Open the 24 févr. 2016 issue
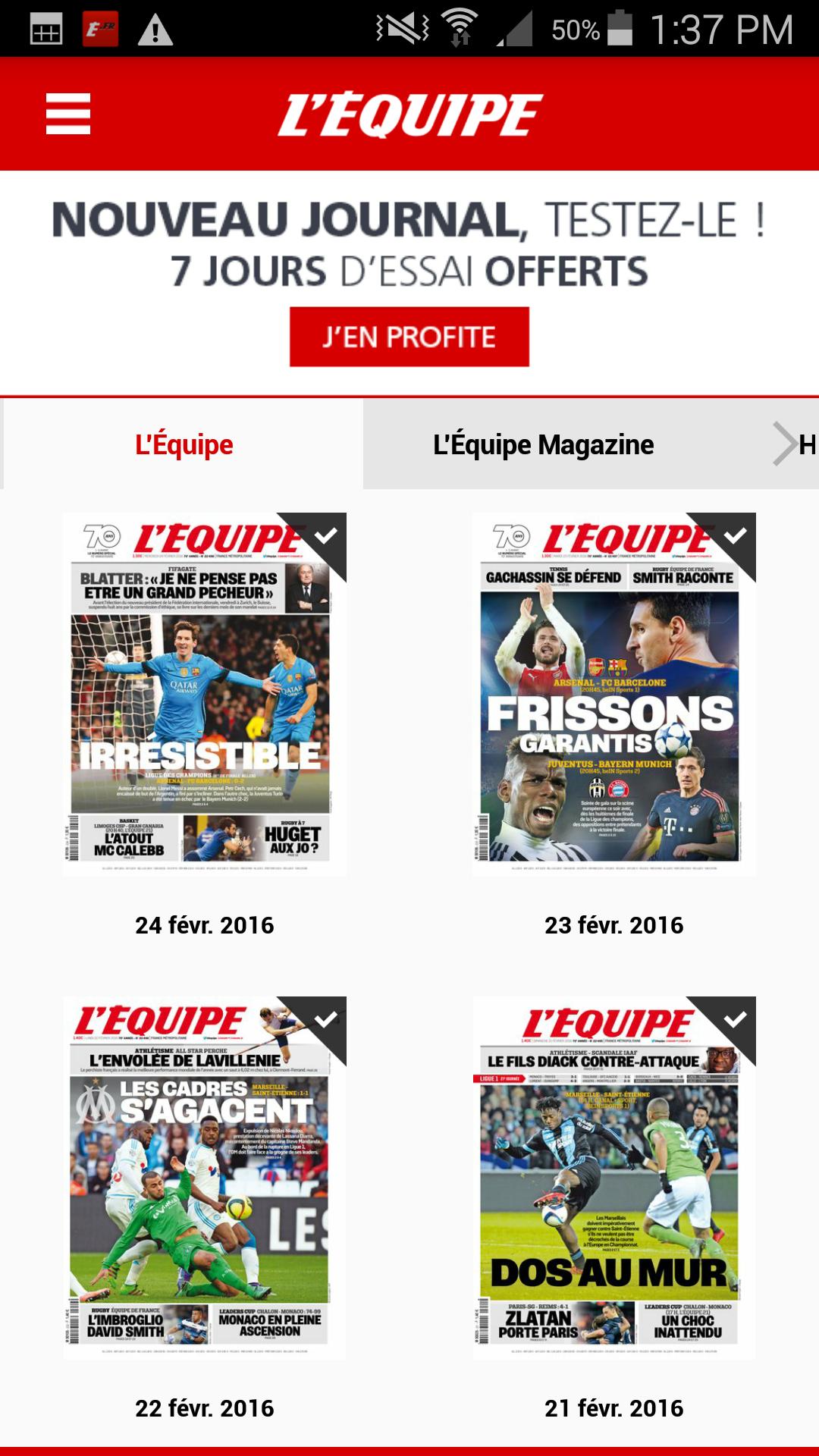819x1456 pixels. 204,694
